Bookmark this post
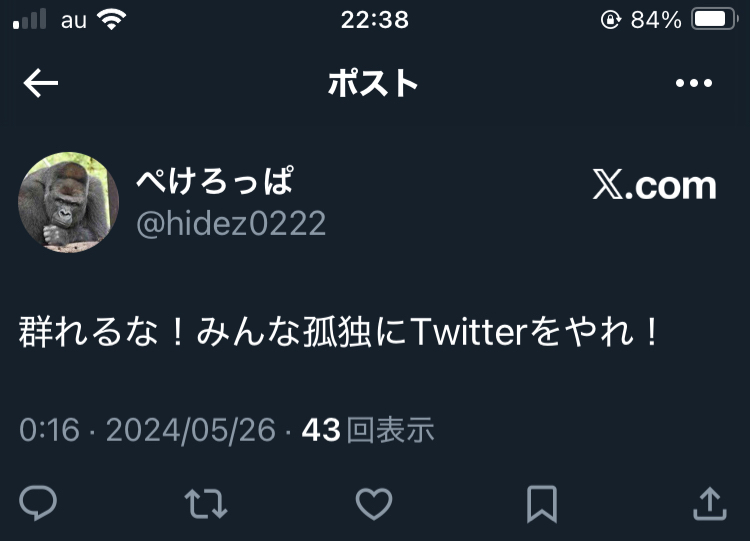 (541, 503)
